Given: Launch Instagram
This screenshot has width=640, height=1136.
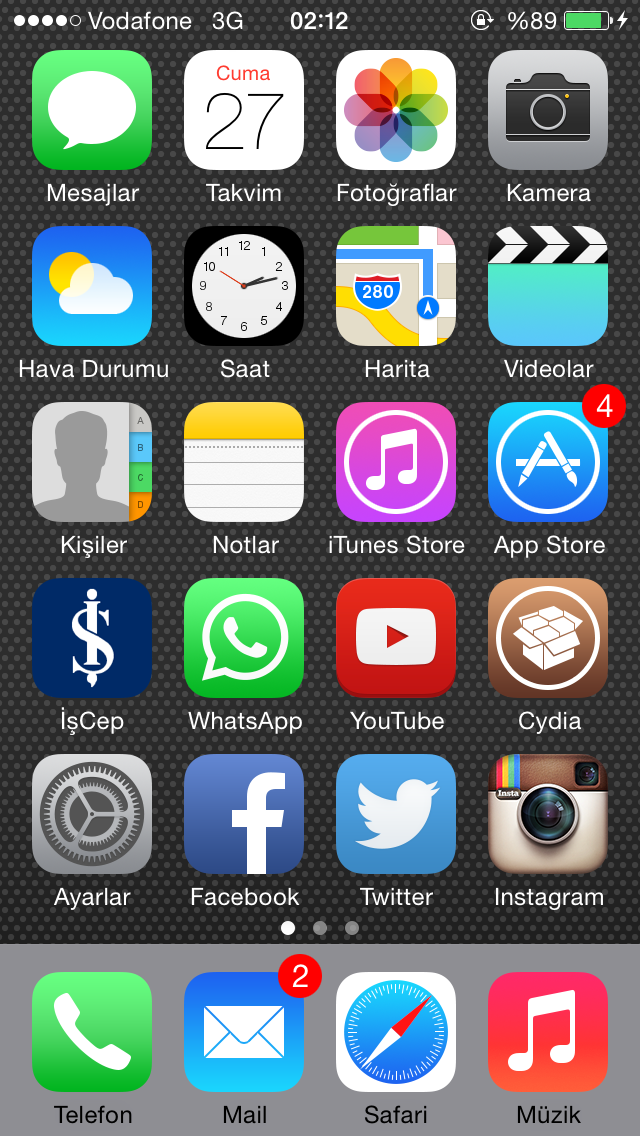Looking at the screenshot, I should 548,814.
